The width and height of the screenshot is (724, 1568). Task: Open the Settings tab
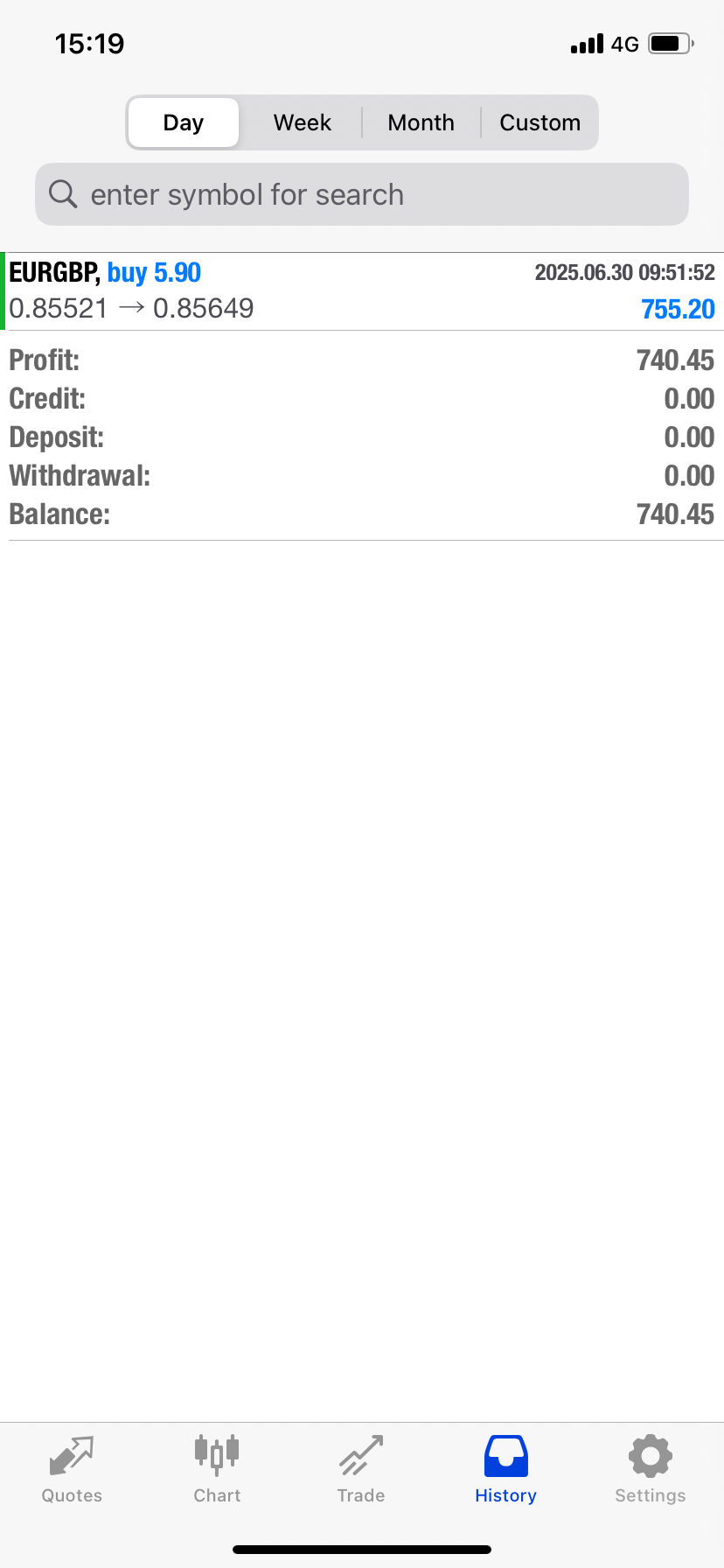[x=650, y=1470]
